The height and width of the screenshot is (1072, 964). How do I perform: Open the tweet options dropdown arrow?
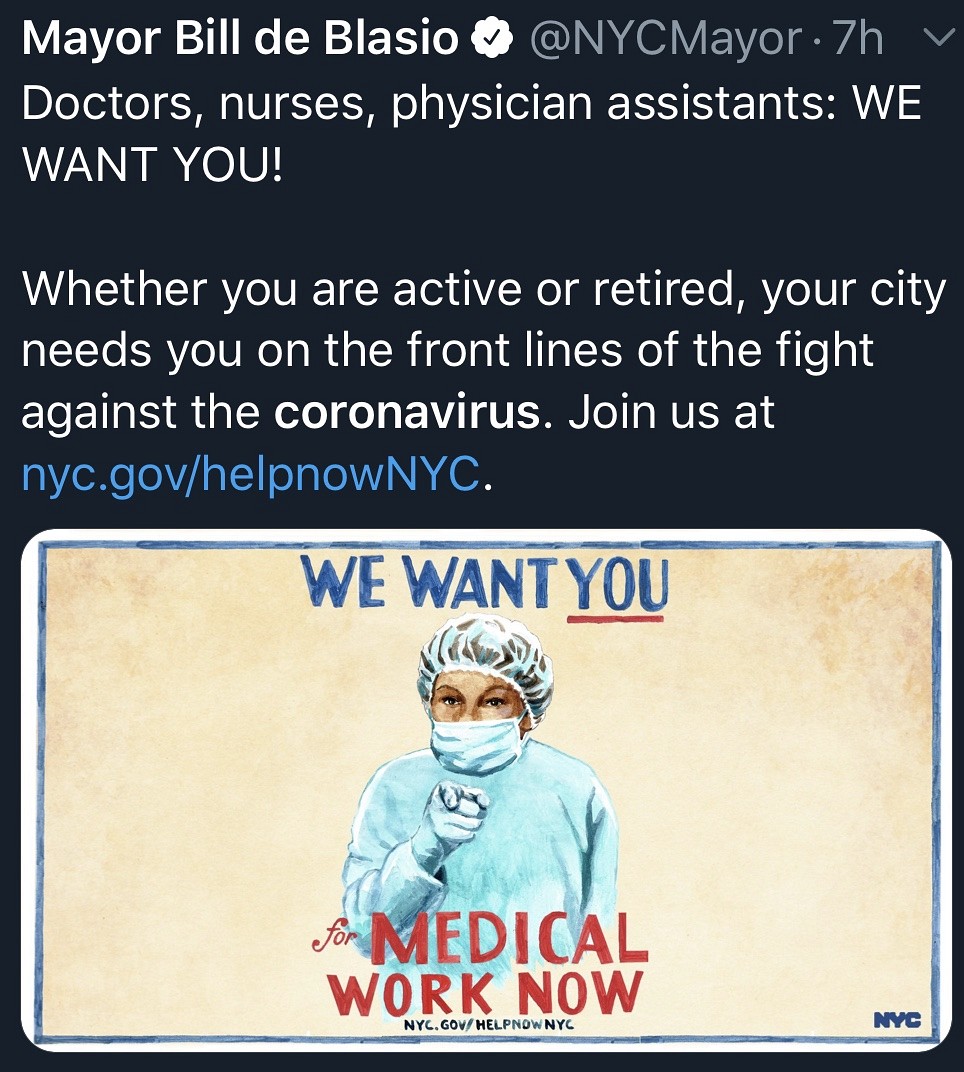tap(937, 39)
